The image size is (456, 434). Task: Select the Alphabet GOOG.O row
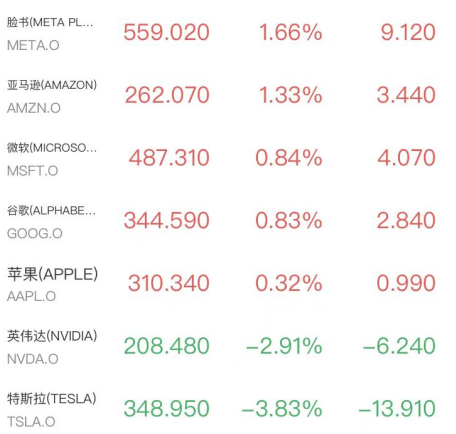click(x=228, y=221)
